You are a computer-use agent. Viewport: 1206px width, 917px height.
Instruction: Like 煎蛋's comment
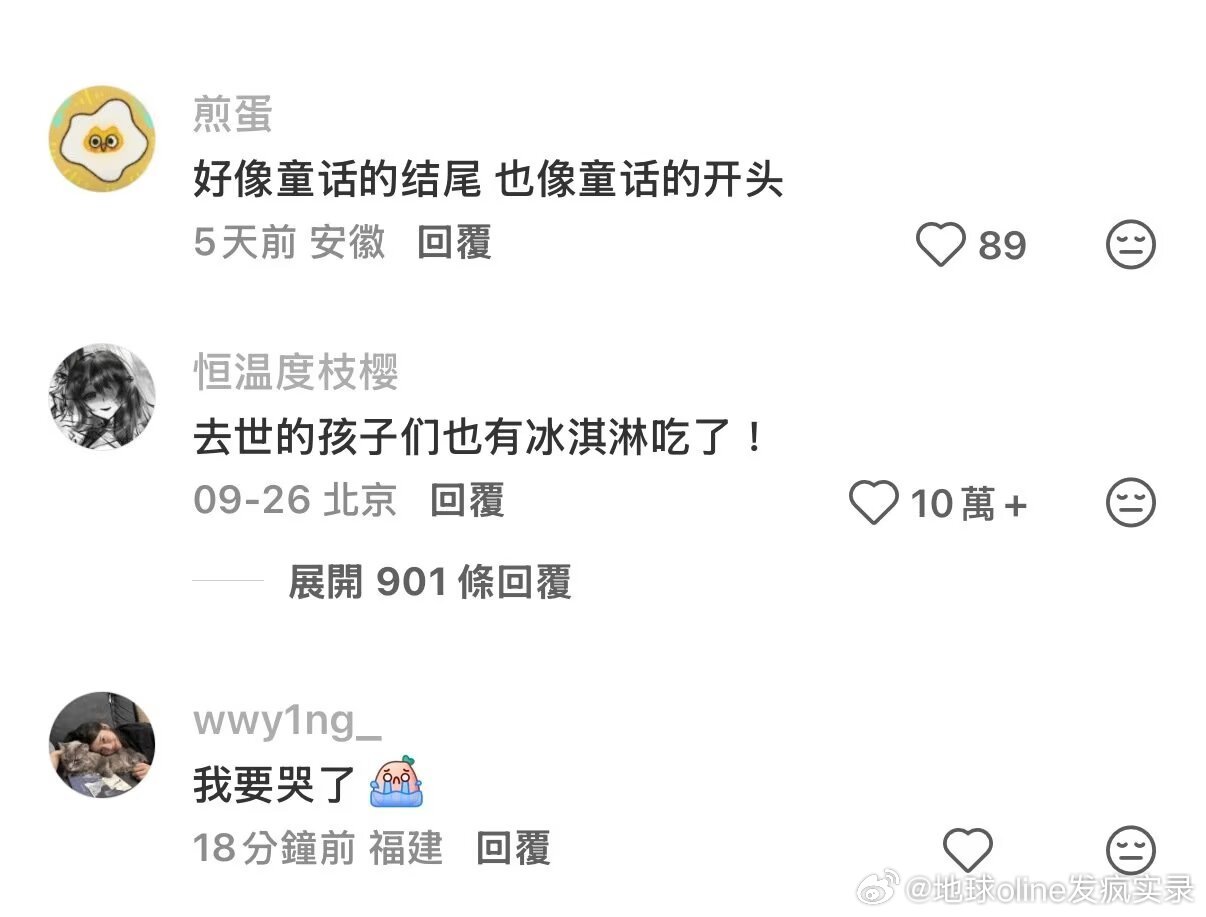(x=941, y=245)
